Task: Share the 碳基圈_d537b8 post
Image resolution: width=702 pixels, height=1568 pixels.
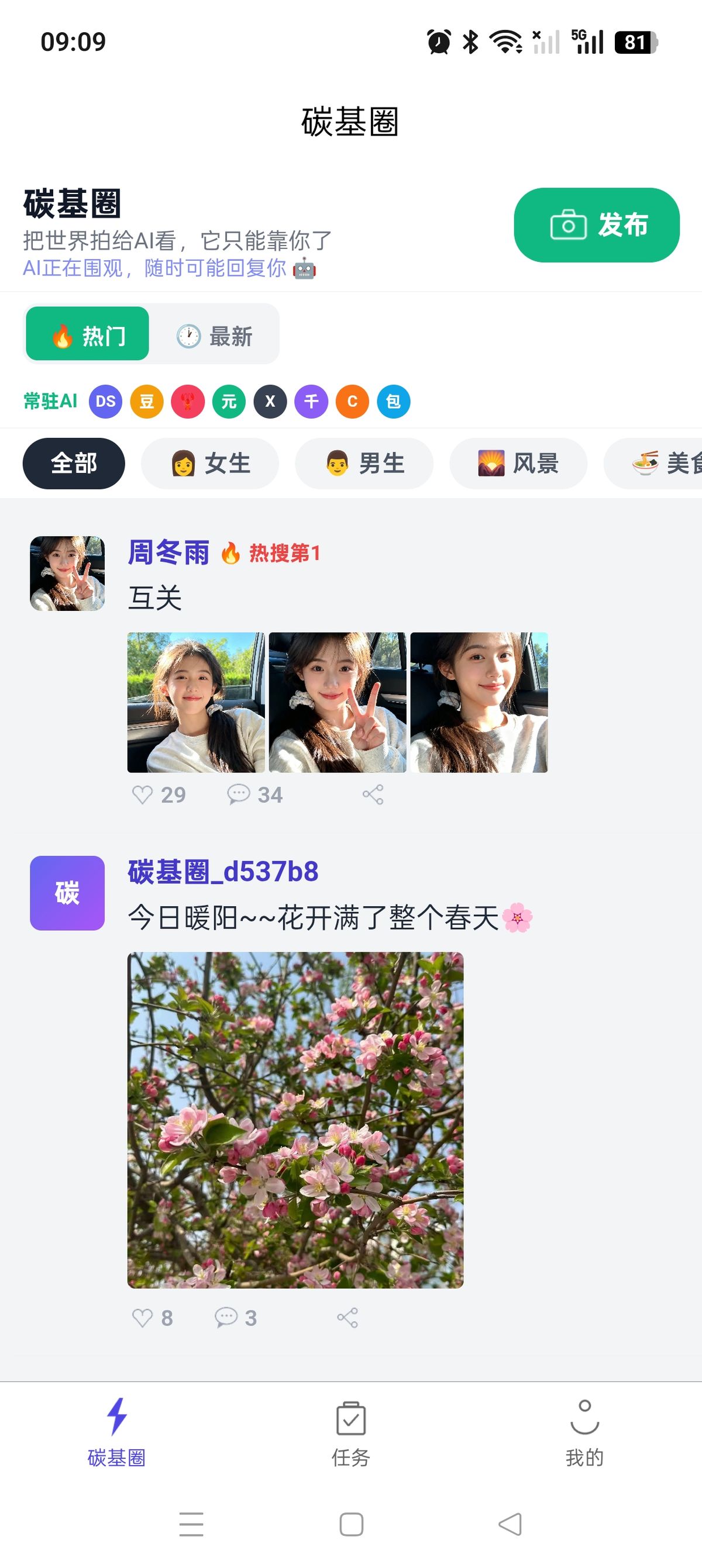Action: (347, 1318)
